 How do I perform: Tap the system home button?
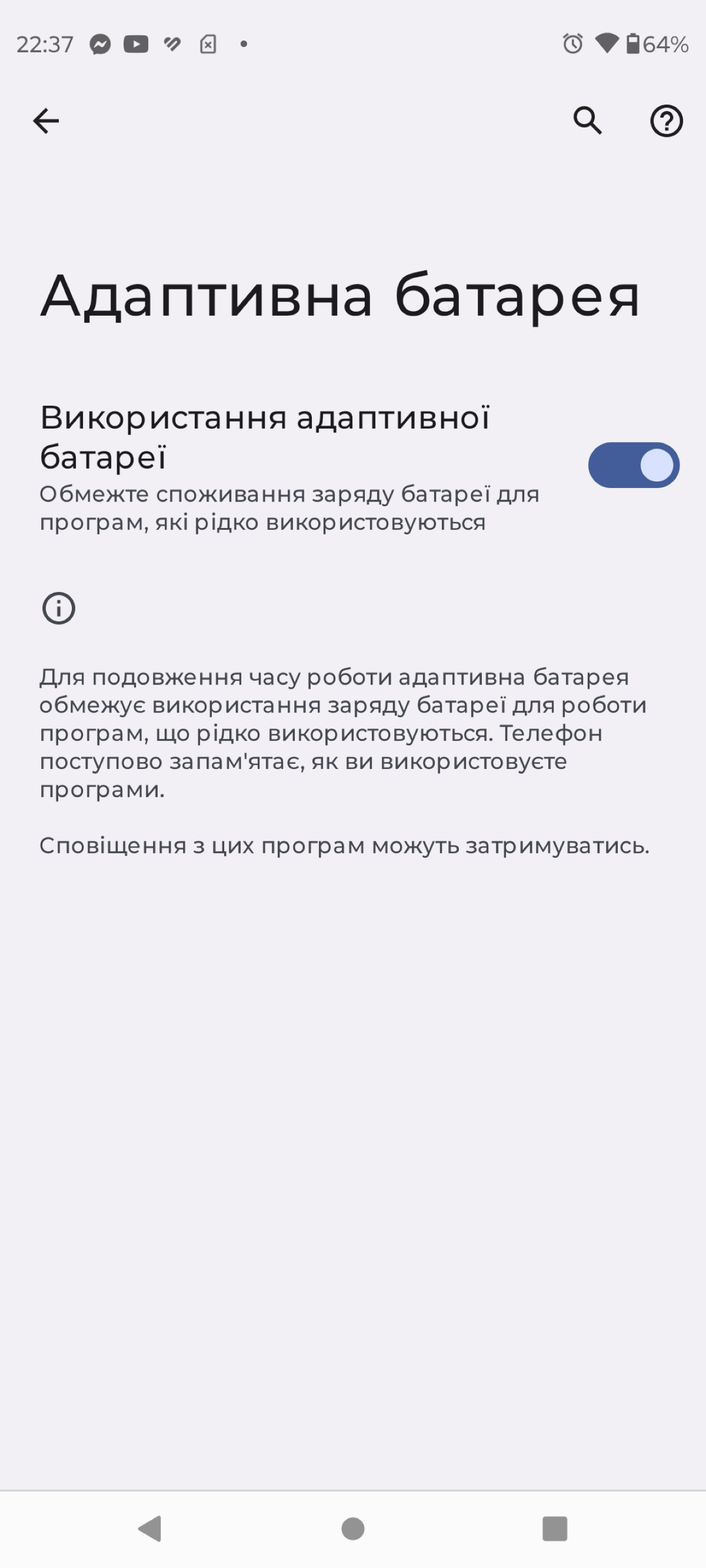352,1529
